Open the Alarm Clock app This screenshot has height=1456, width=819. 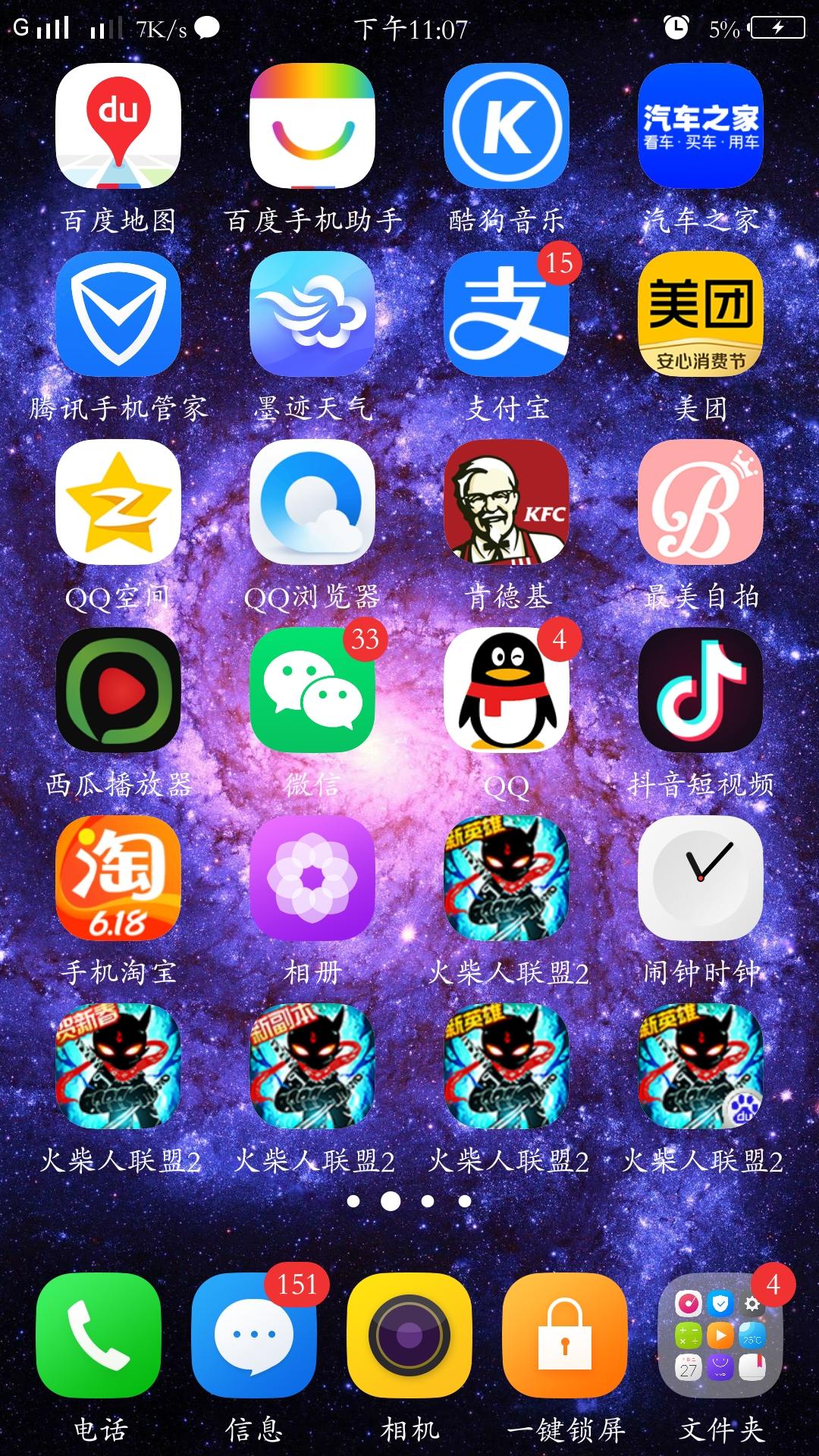point(699,878)
